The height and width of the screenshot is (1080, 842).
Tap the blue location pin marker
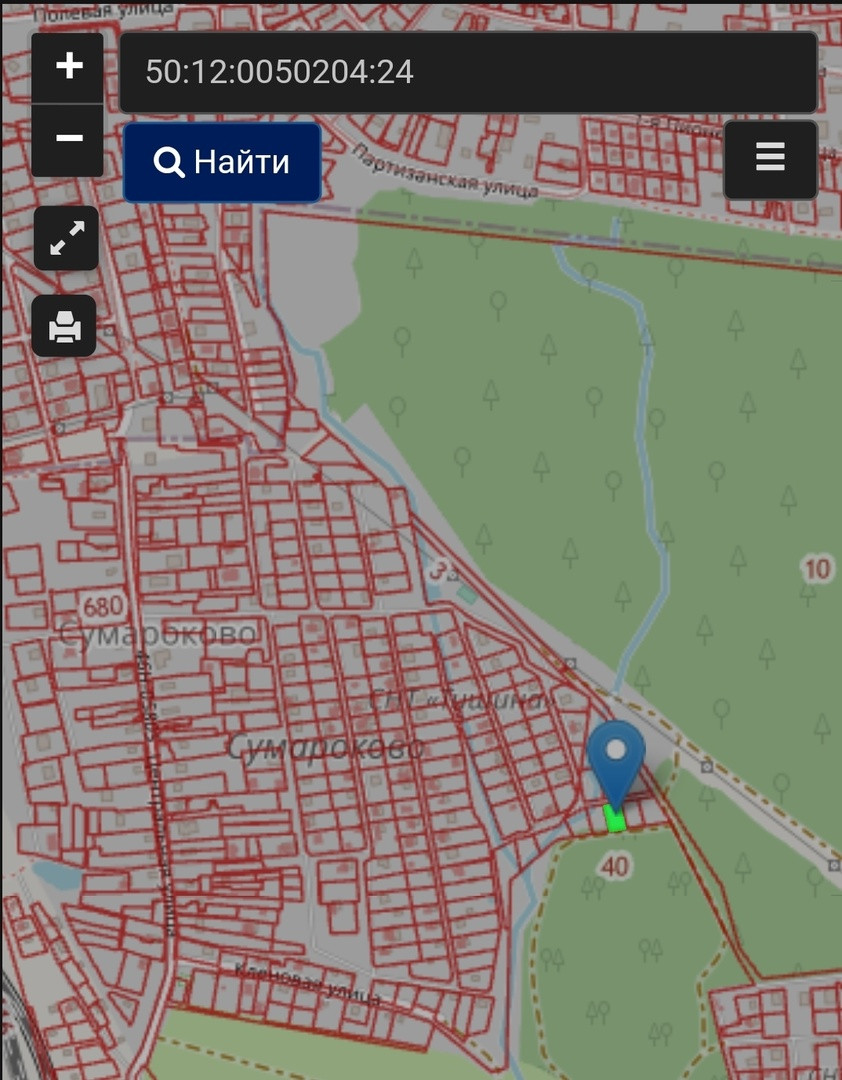[617, 755]
